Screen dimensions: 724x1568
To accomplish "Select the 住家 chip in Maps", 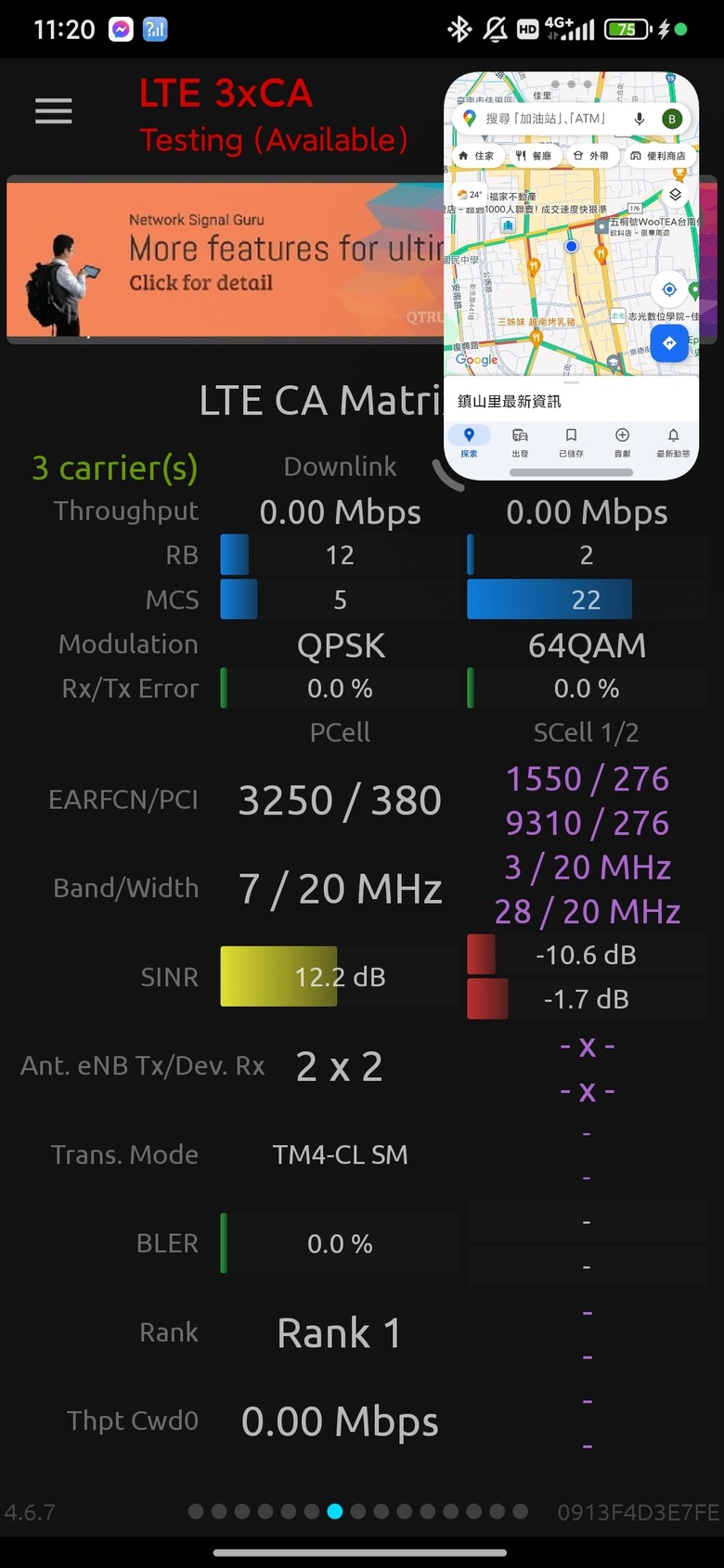I will (476, 156).
